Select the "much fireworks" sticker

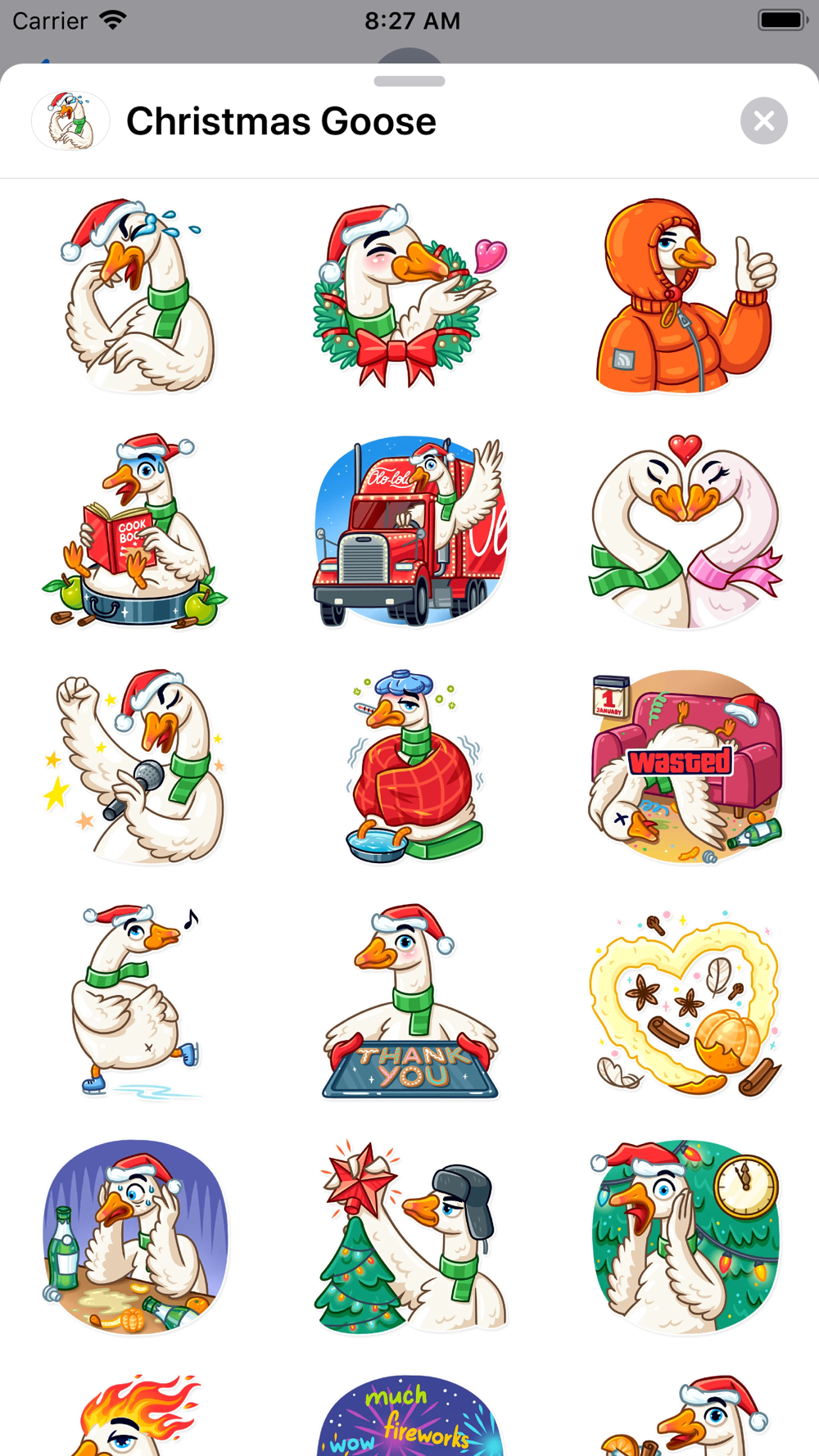(409, 1417)
